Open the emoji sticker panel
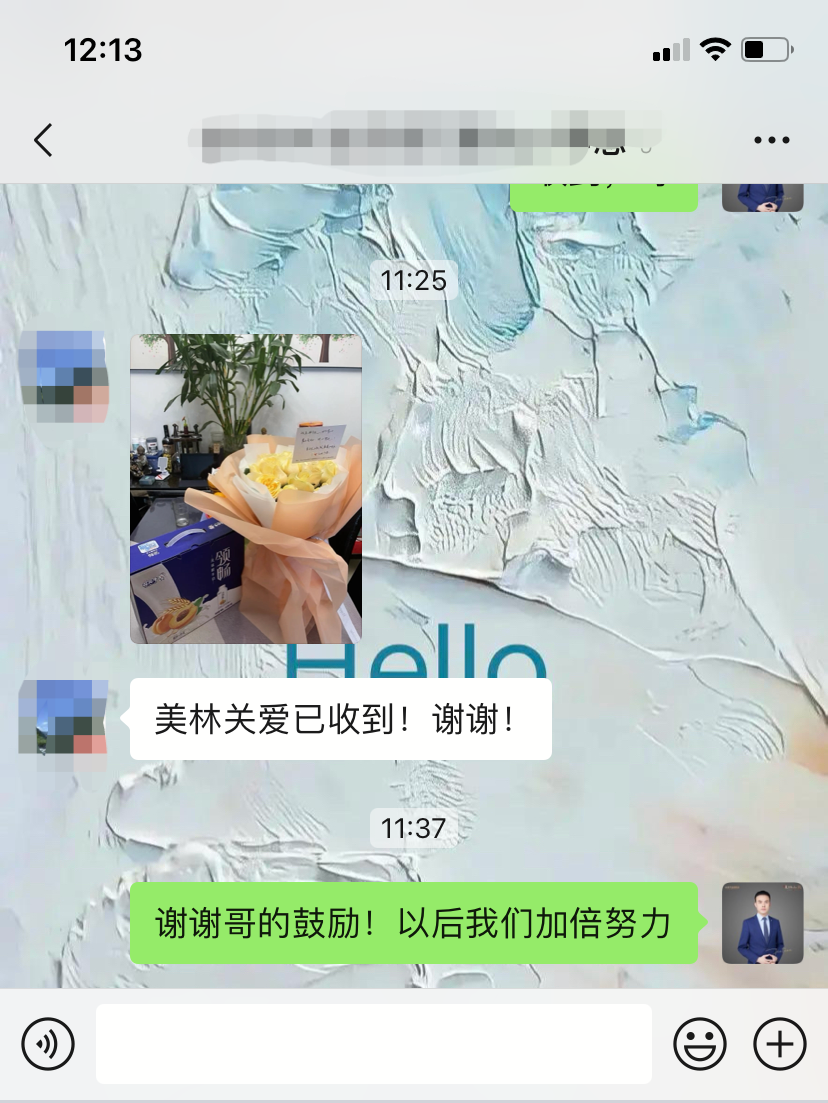 pyautogui.click(x=699, y=1045)
